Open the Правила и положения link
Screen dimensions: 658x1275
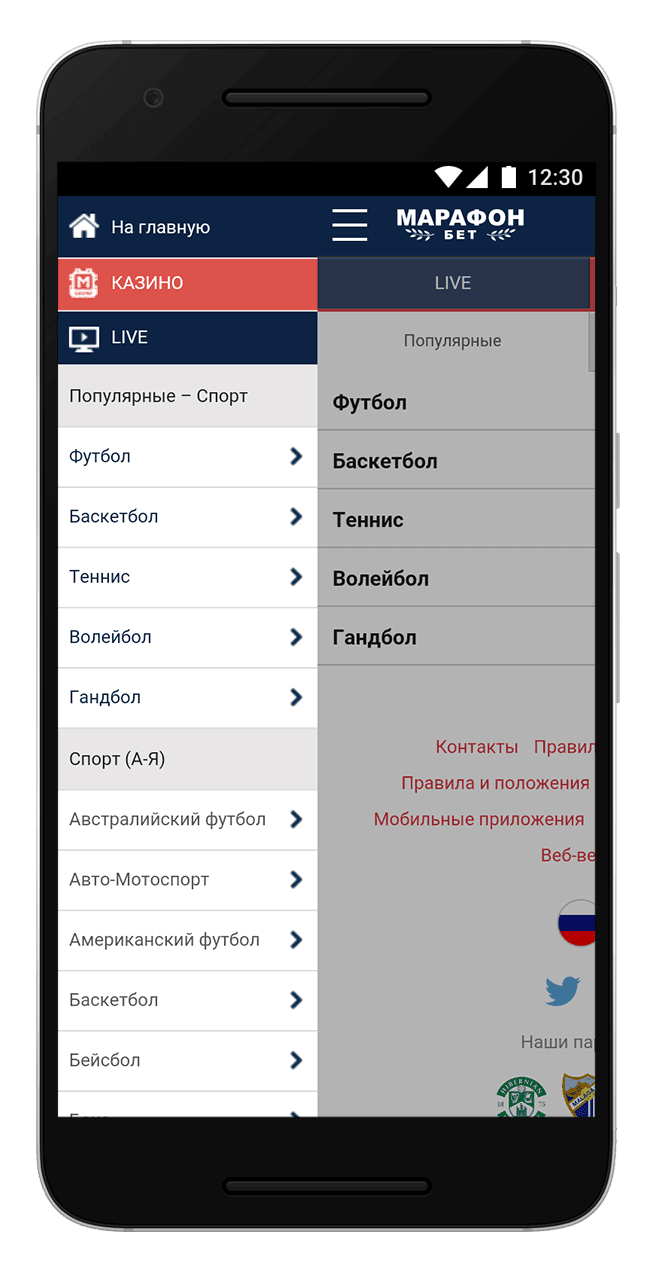coord(495,783)
